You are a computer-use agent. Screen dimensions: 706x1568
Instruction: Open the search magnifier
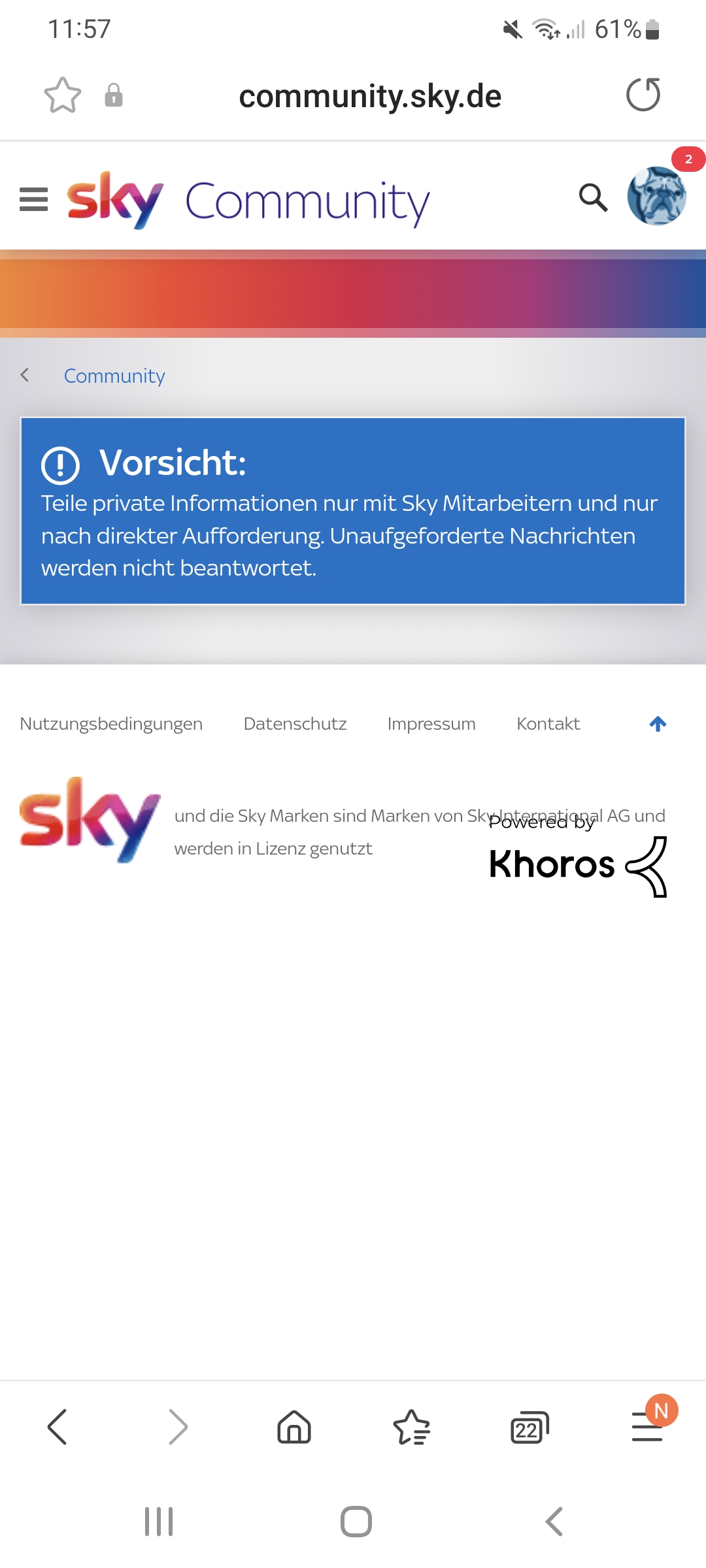(593, 197)
